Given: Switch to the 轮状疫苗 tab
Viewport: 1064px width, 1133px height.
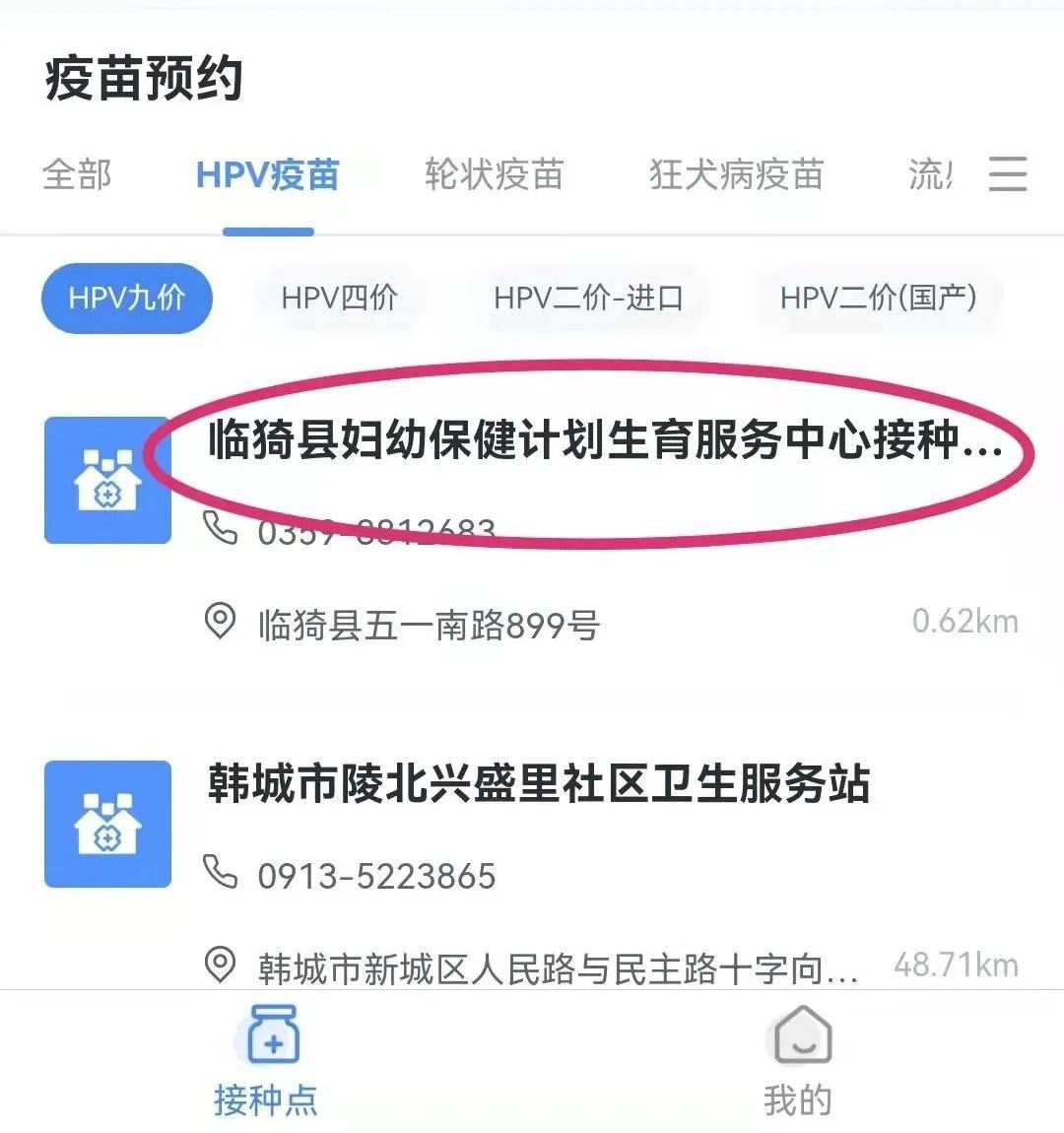Looking at the screenshot, I should tap(494, 175).
